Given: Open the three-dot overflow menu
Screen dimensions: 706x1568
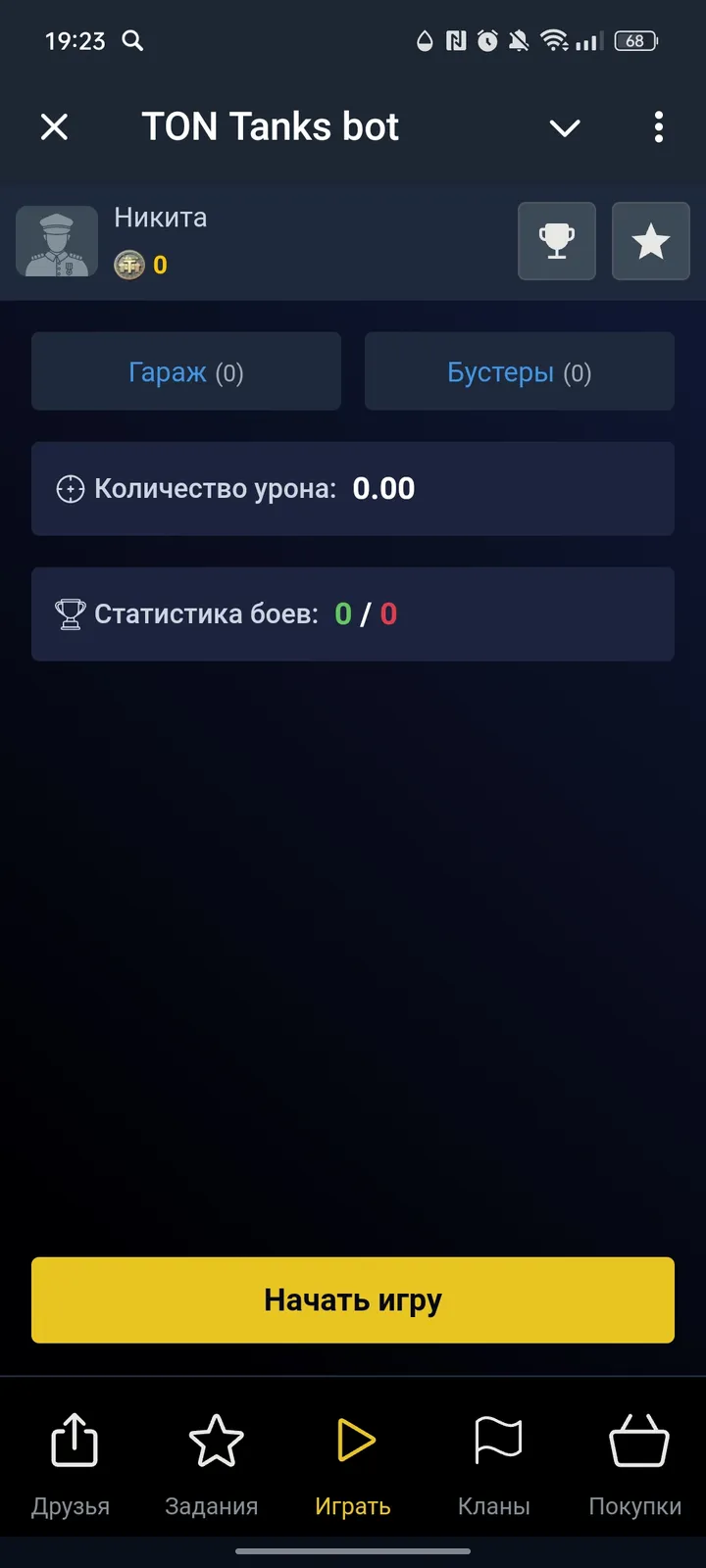Looking at the screenshot, I should coord(659,127).
